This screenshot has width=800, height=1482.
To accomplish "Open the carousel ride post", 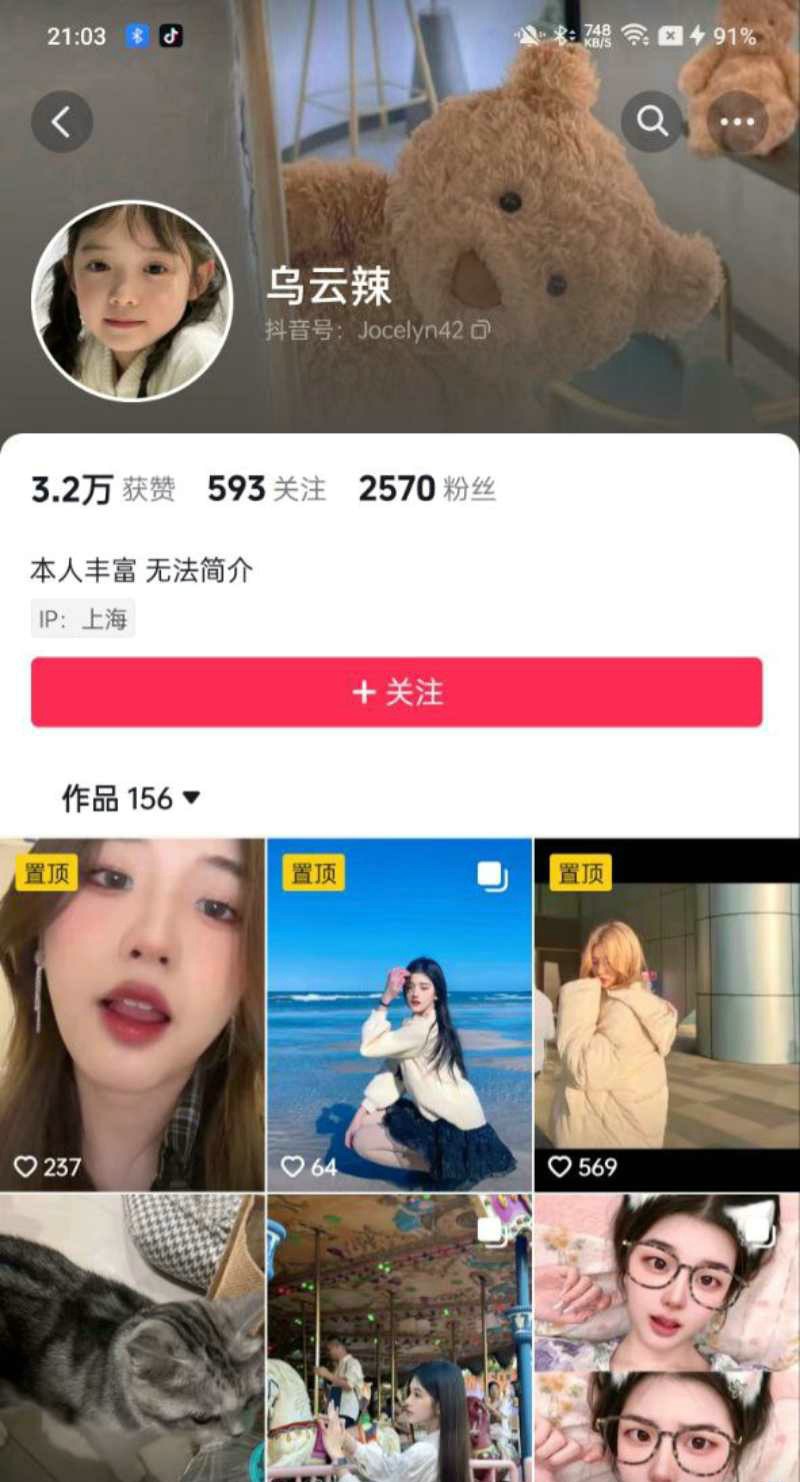I will coord(399,1337).
